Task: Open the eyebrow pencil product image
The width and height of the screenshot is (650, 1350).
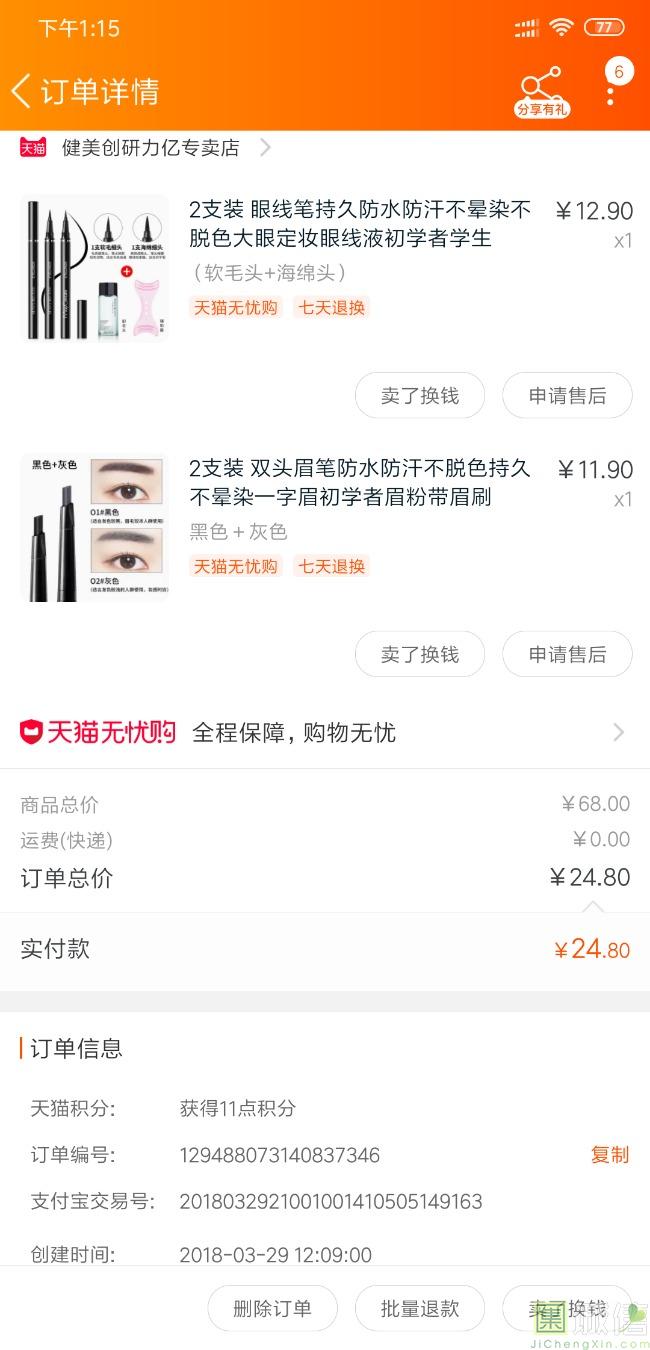Action: [x=95, y=527]
